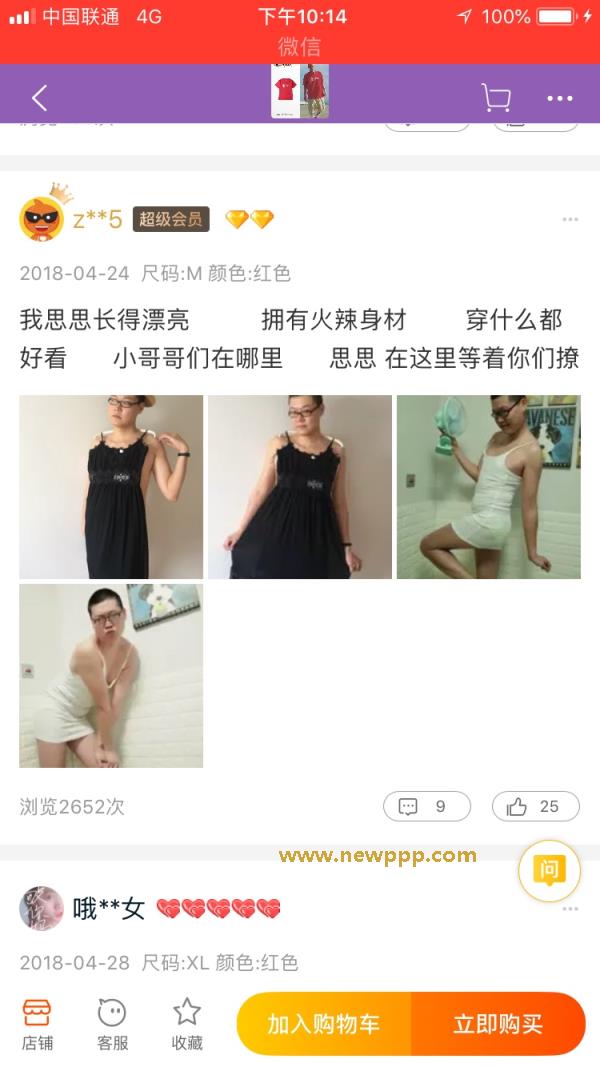Viewport: 600px width, 1067px height.
Task: Tap the floating 问 ask button
Action: pyautogui.click(x=549, y=871)
